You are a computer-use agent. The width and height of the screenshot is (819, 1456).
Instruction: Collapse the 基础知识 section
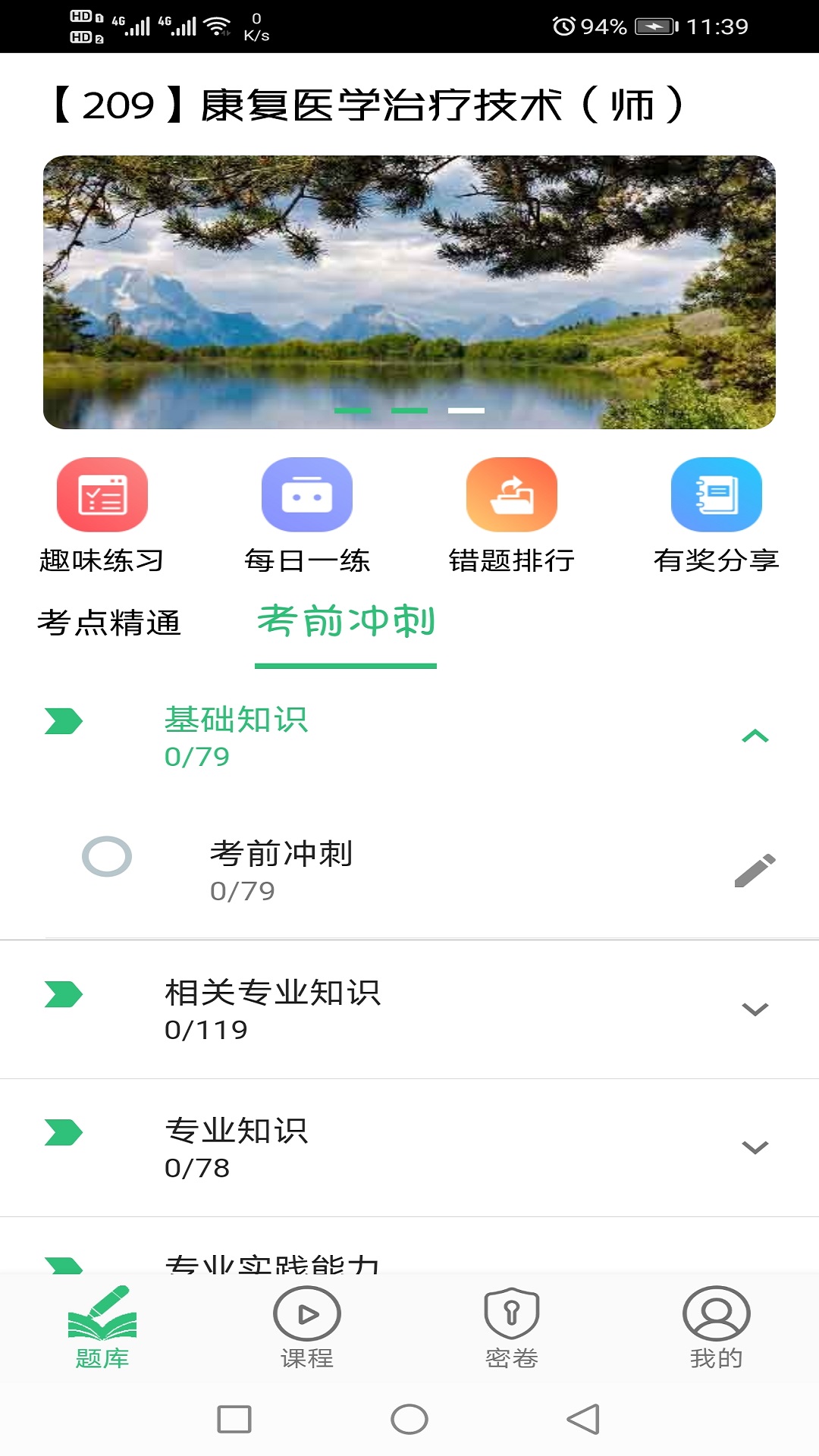pos(754,735)
